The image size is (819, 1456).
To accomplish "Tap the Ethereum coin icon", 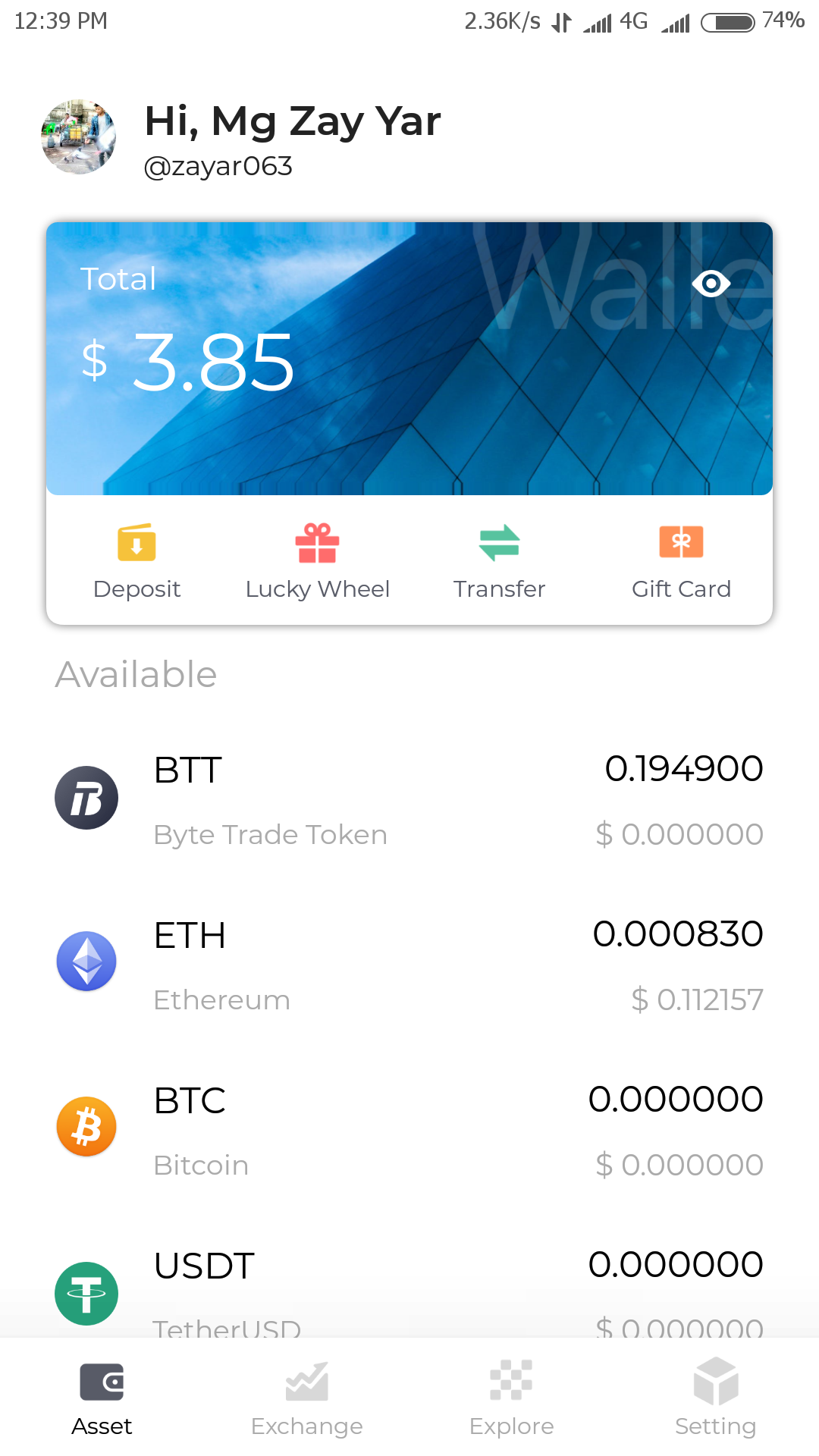I will [86, 961].
